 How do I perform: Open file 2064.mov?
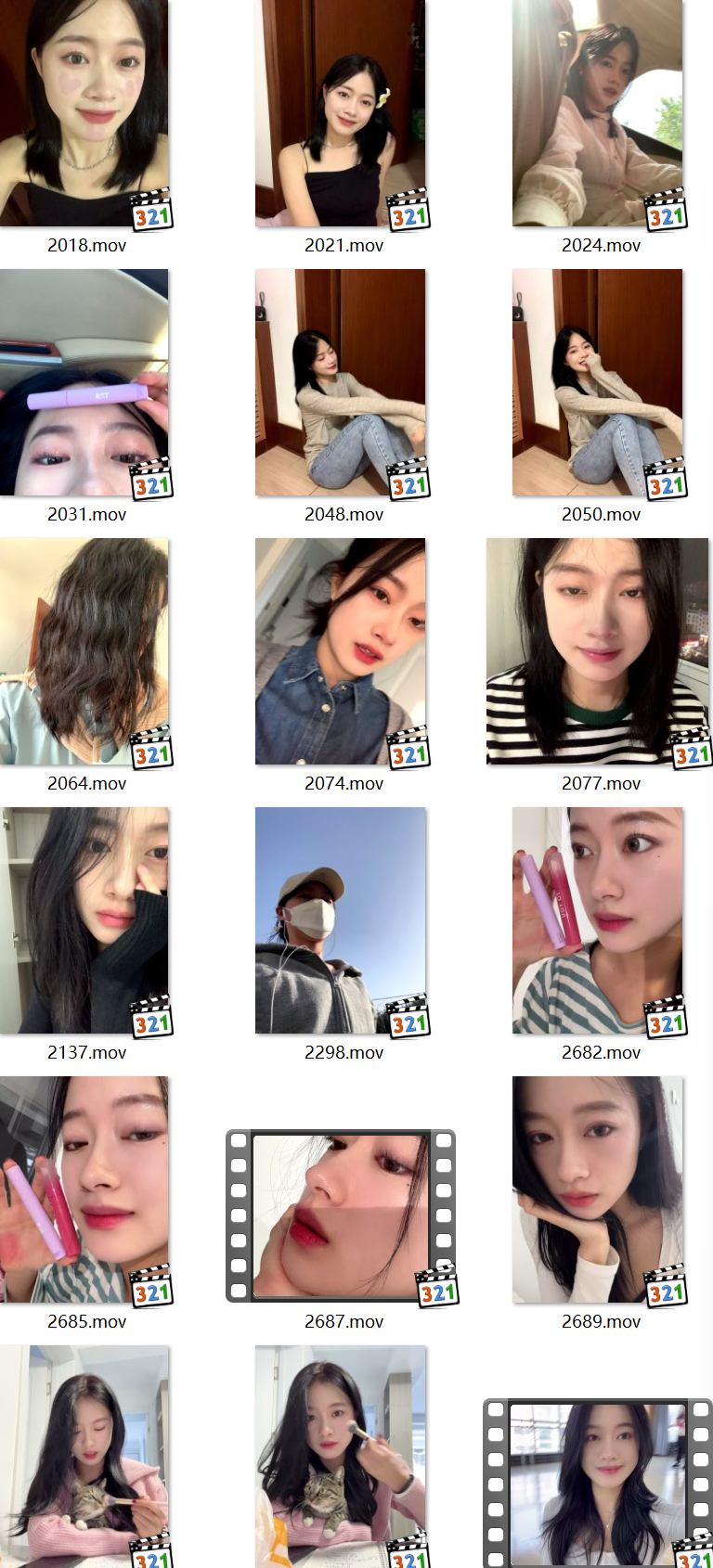tap(84, 651)
